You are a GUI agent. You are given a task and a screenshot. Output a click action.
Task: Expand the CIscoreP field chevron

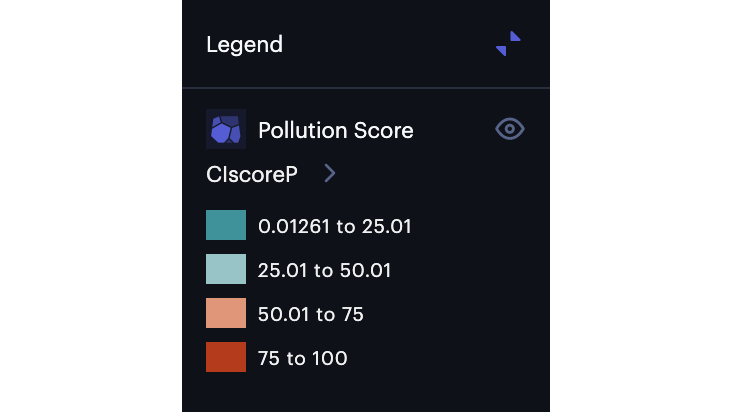pyautogui.click(x=330, y=174)
